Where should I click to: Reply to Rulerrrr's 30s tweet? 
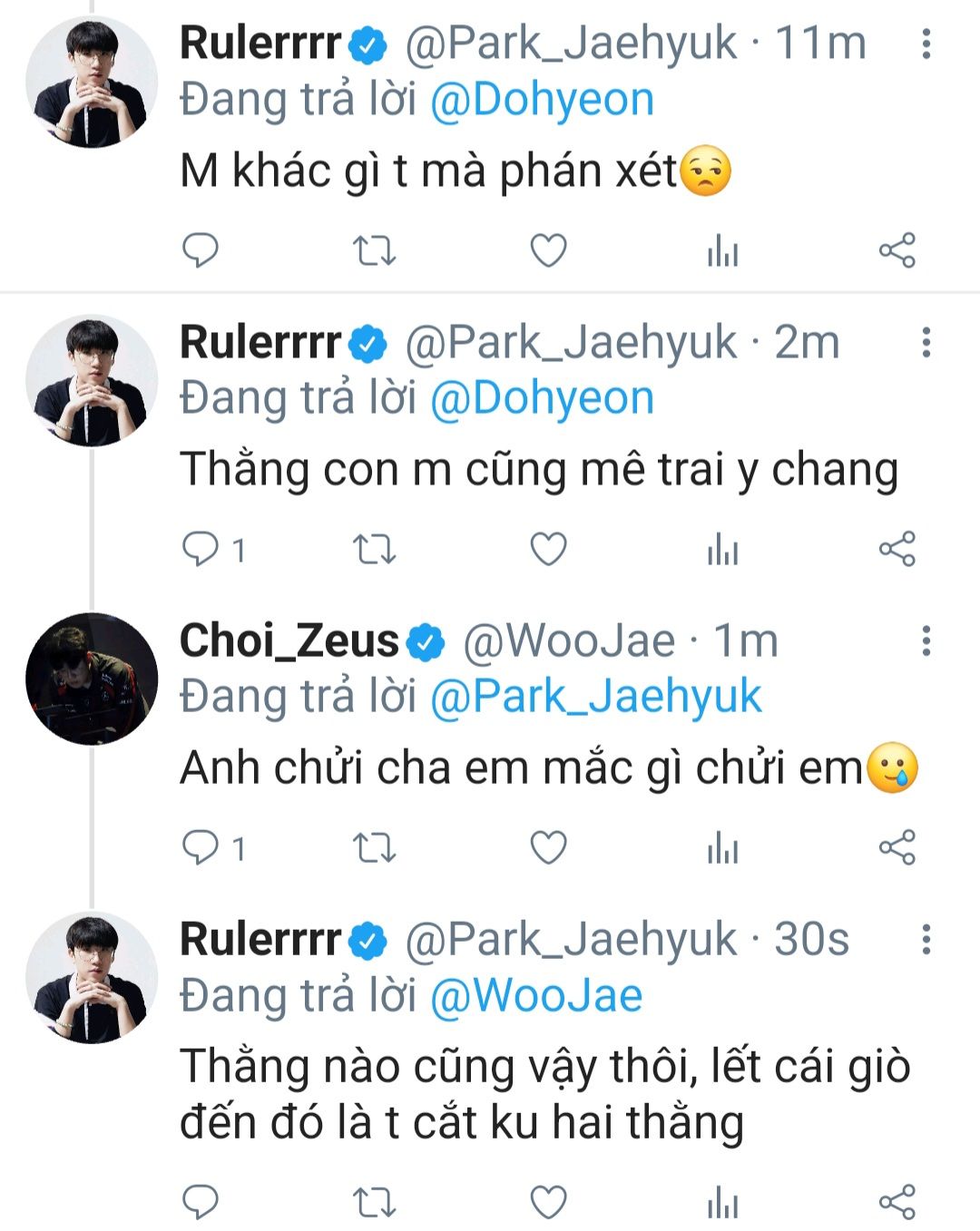[x=201, y=1203]
